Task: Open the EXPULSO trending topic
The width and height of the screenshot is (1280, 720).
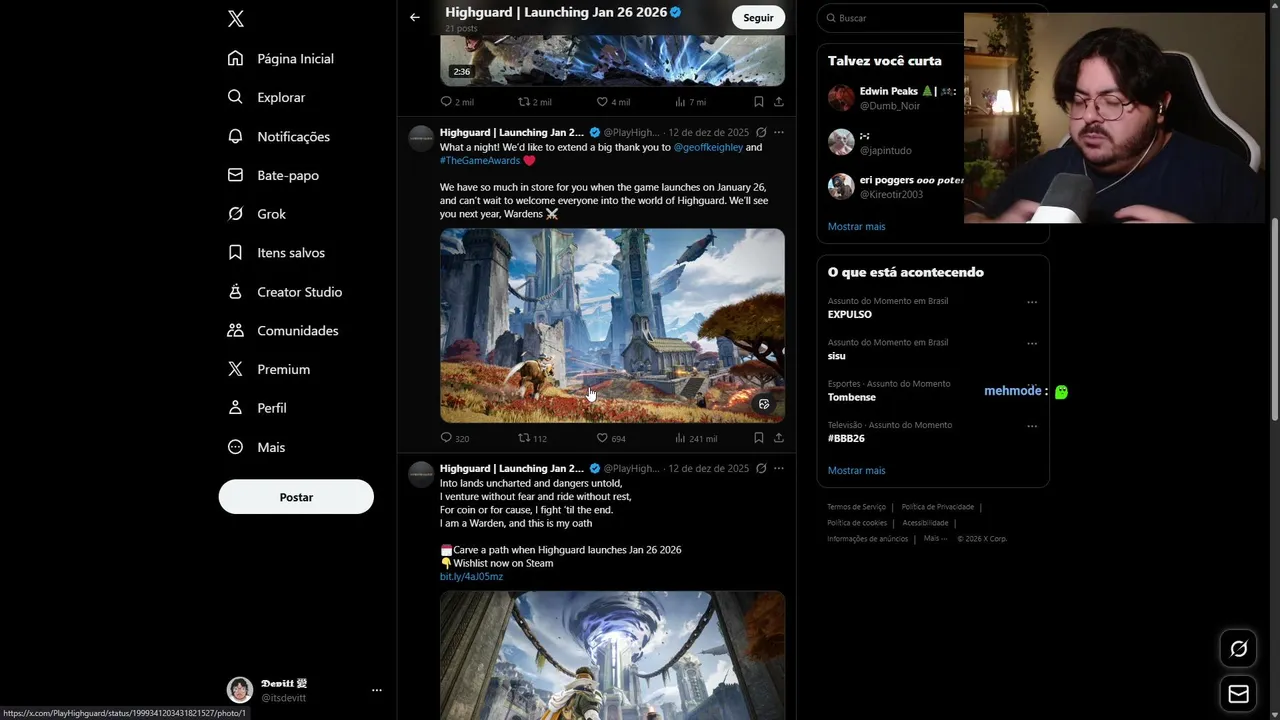Action: [850, 314]
